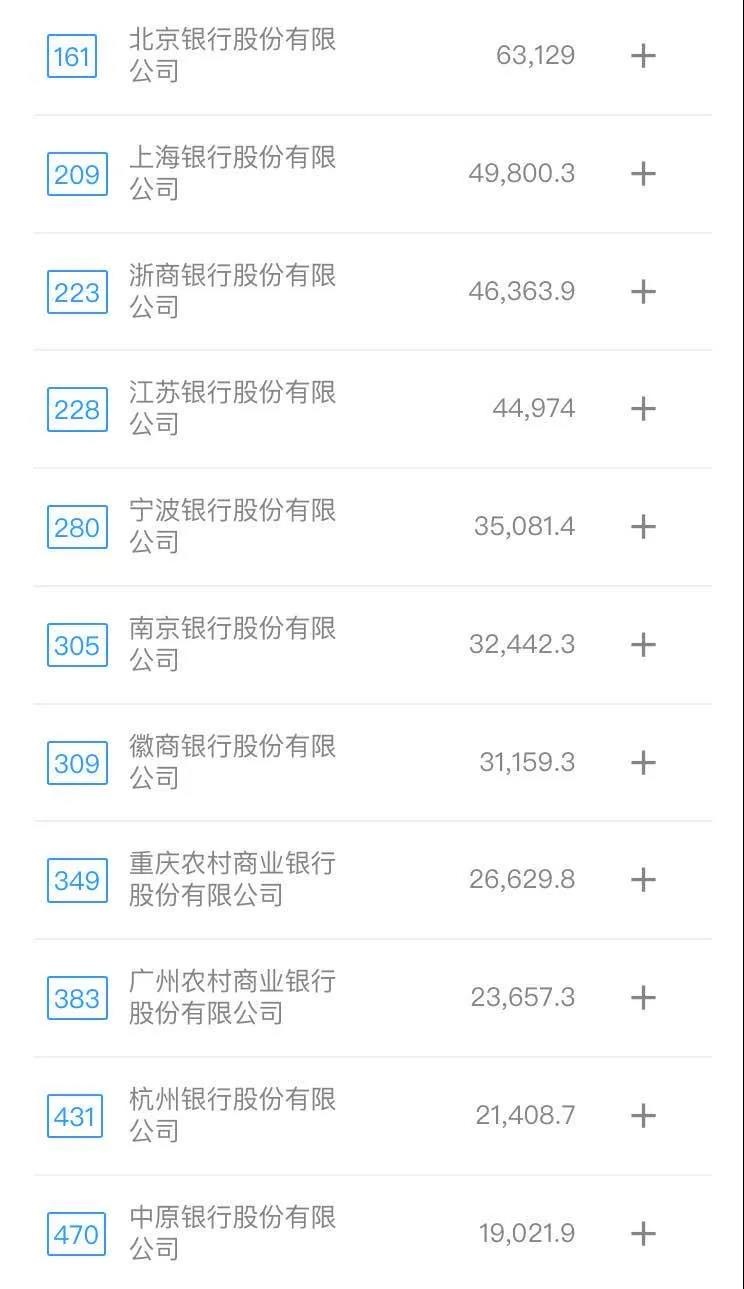The width and height of the screenshot is (744, 1289).
Task: Expand details for 上海银行股份有限公司
Action: [x=643, y=173]
